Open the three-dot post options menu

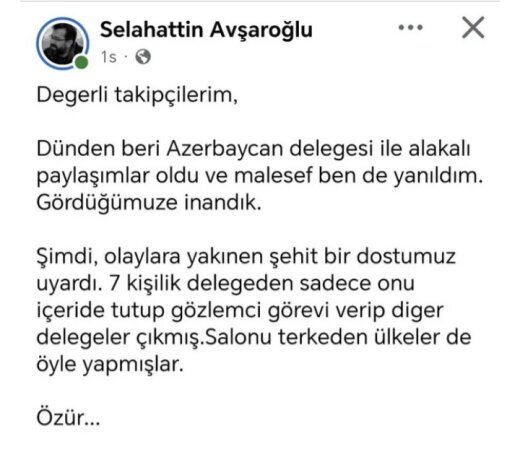[410, 28]
